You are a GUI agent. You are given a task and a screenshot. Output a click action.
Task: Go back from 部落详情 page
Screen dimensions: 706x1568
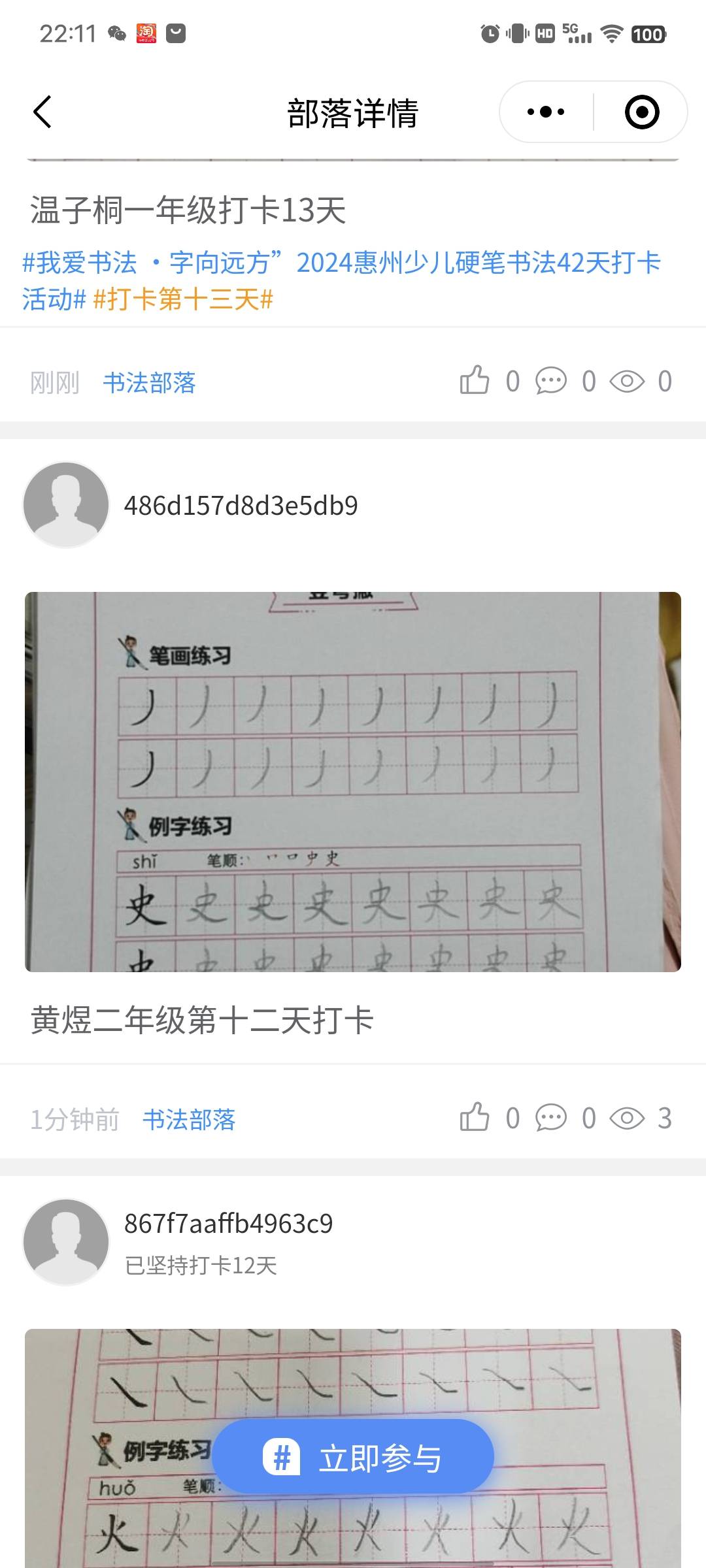click(x=42, y=112)
